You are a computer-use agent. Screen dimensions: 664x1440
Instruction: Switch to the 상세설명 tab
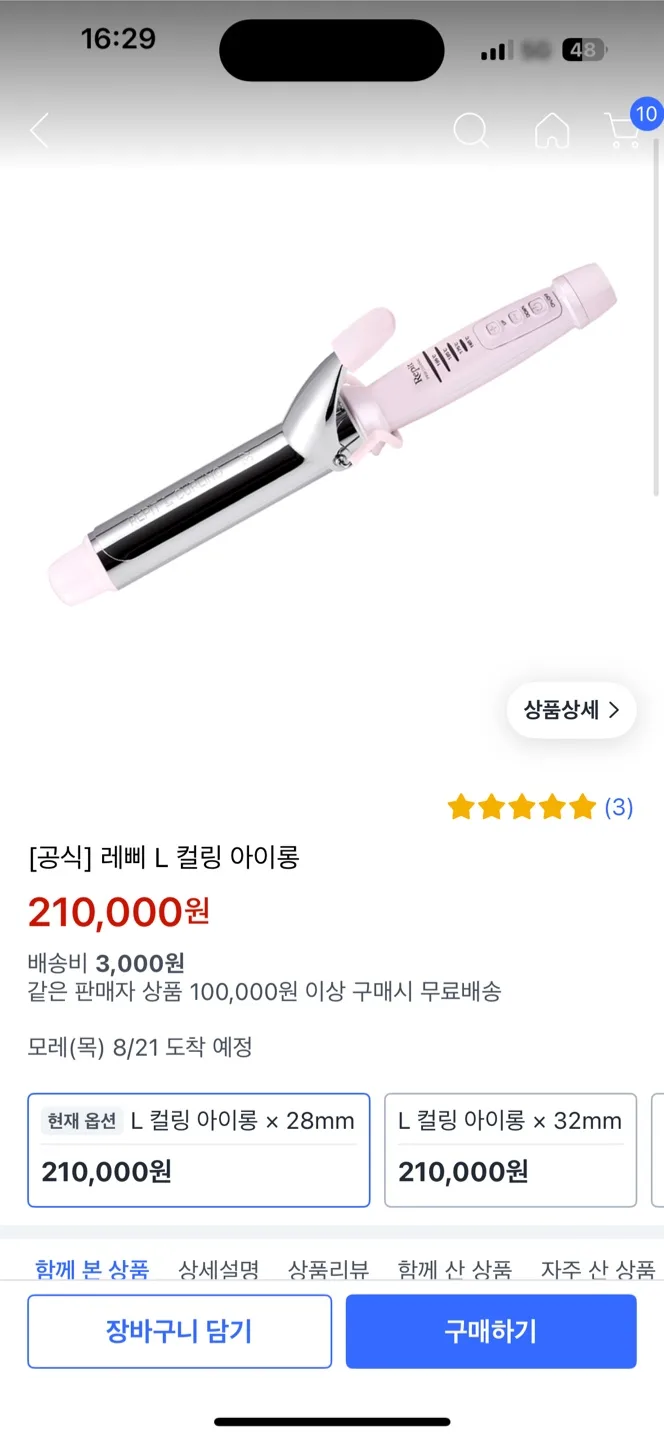point(219,1269)
